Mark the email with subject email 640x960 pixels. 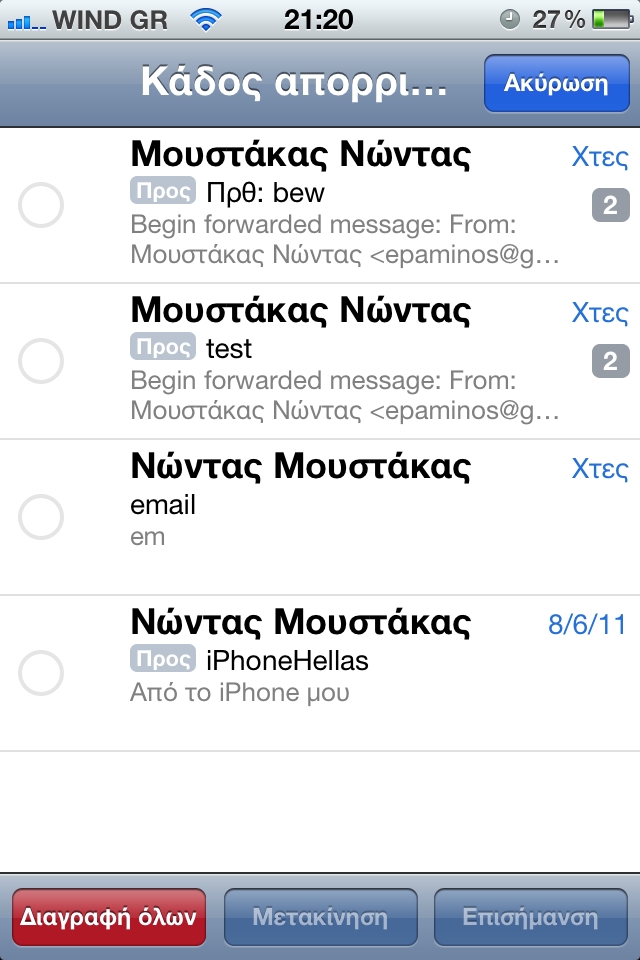pyautogui.click(x=42, y=517)
